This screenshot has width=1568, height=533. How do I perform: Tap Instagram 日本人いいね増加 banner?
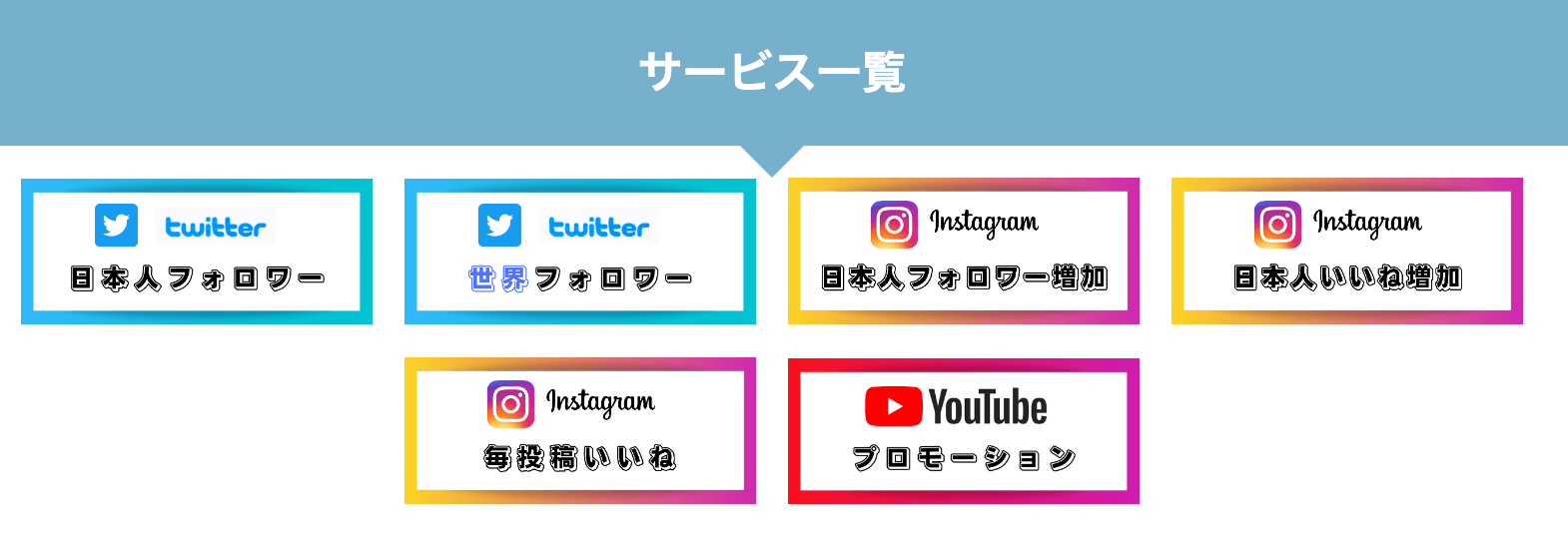click(1347, 252)
